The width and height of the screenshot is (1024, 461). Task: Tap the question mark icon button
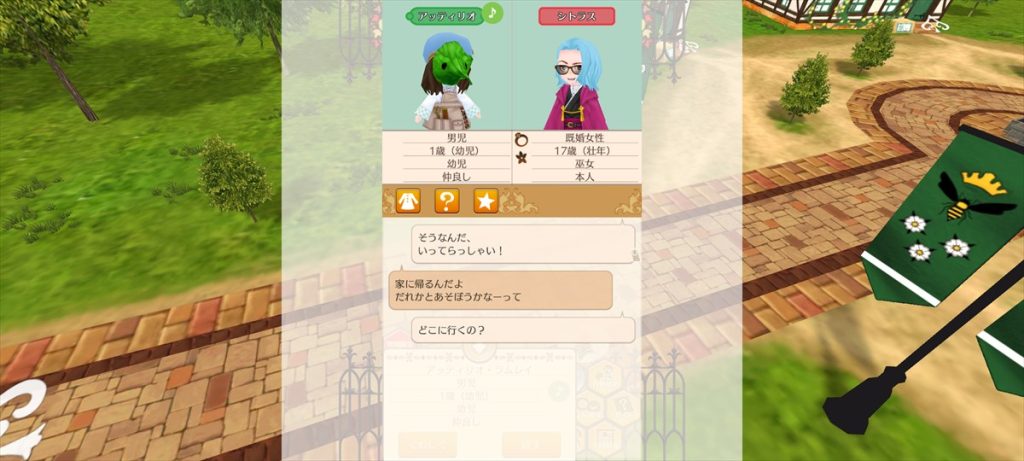tap(447, 201)
